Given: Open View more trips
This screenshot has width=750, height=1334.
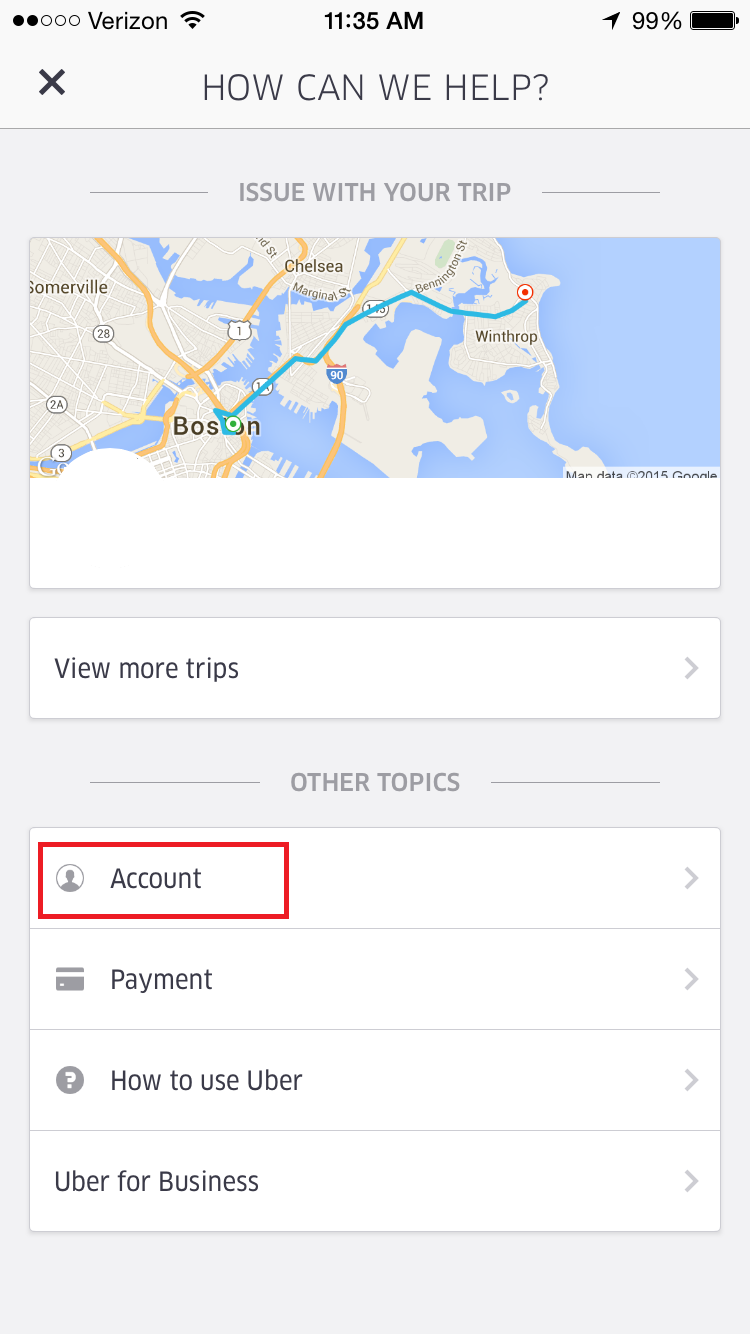Looking at the screenshot, I should pyautogui.click(x=375, y=668).
